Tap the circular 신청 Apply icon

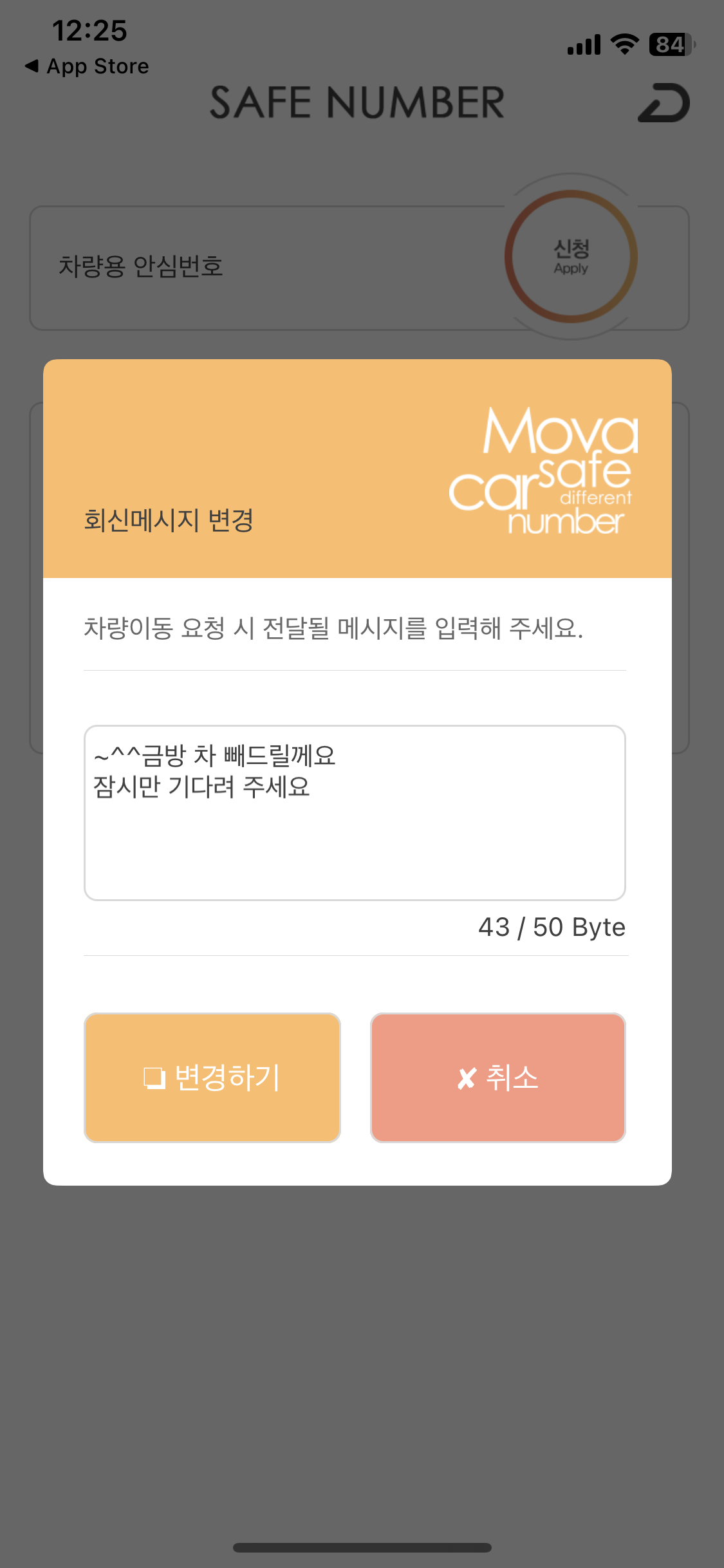pos(571,257)
